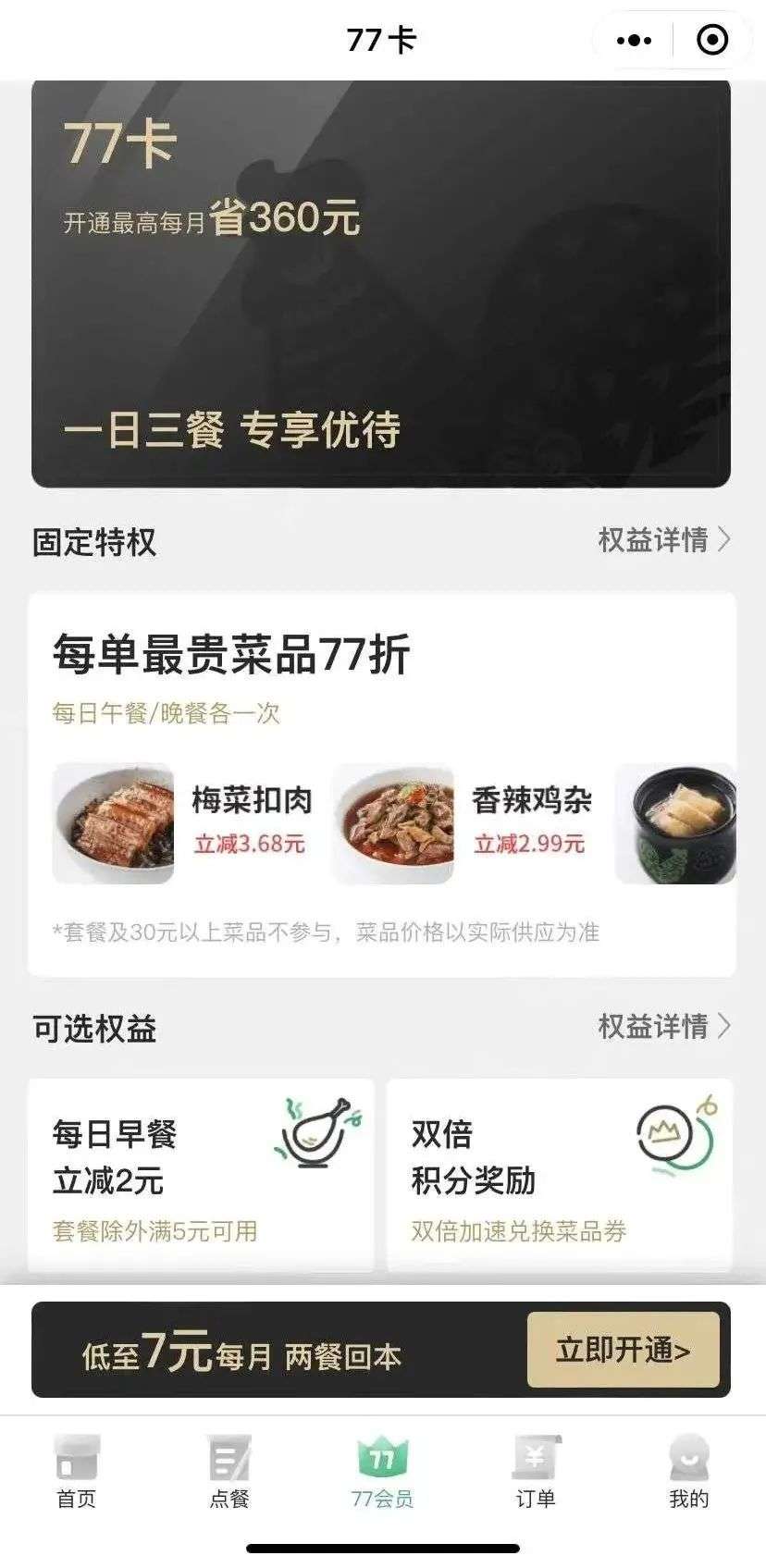Open the 我的 tab
This screenshot has width=766, height=1568.
pyautogui.click(x=688, y=1473)
